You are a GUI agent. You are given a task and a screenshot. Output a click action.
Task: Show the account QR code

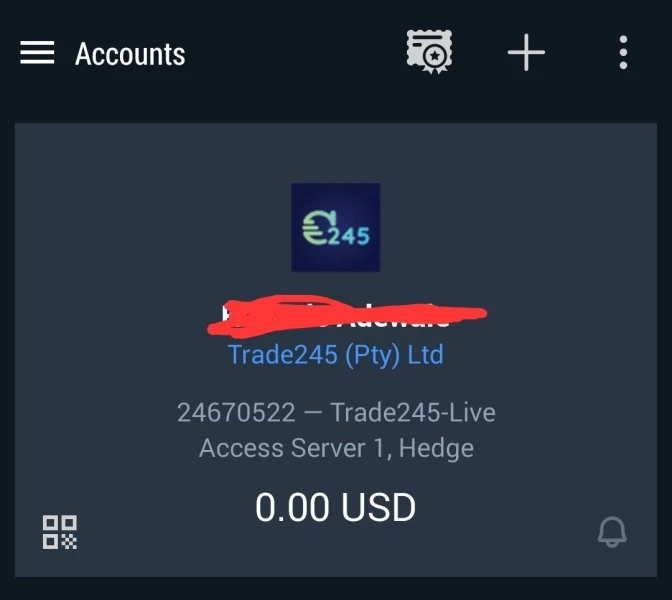point(60,532)
